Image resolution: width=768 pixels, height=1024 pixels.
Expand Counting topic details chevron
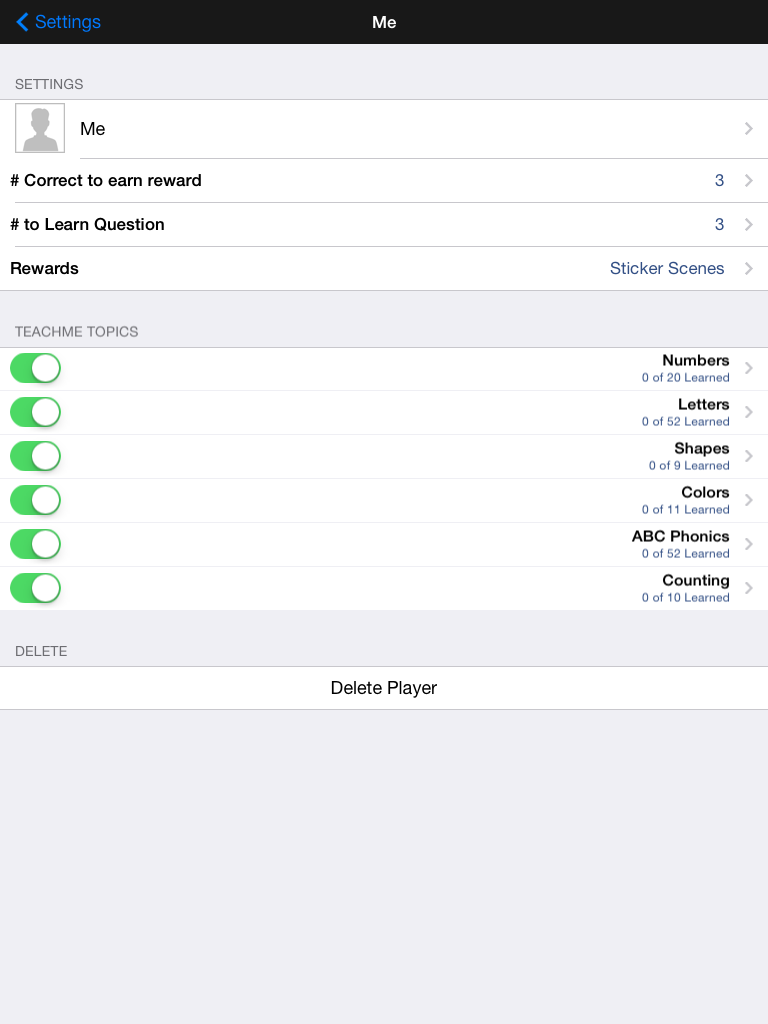point(749,589)
